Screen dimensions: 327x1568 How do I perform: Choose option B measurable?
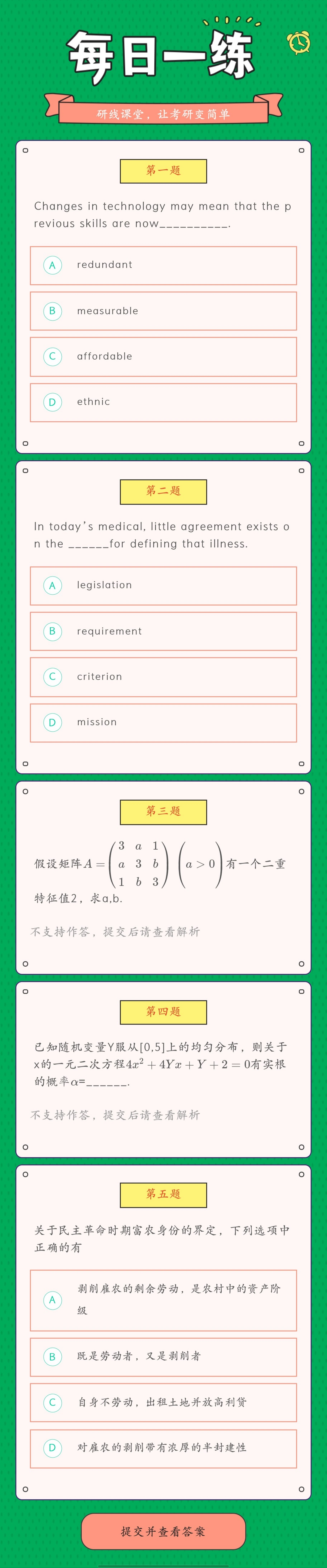pos(163,311)
